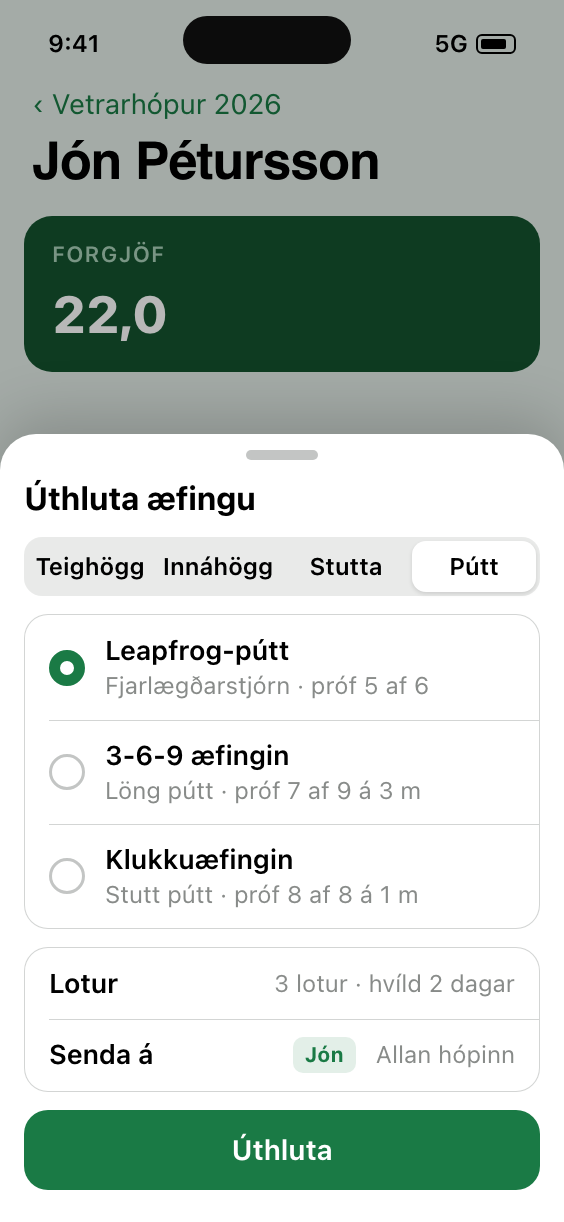This screenshot has height=1222, width=564.
Task: Tap the sheet grabber handle
Action: (282, 455)
